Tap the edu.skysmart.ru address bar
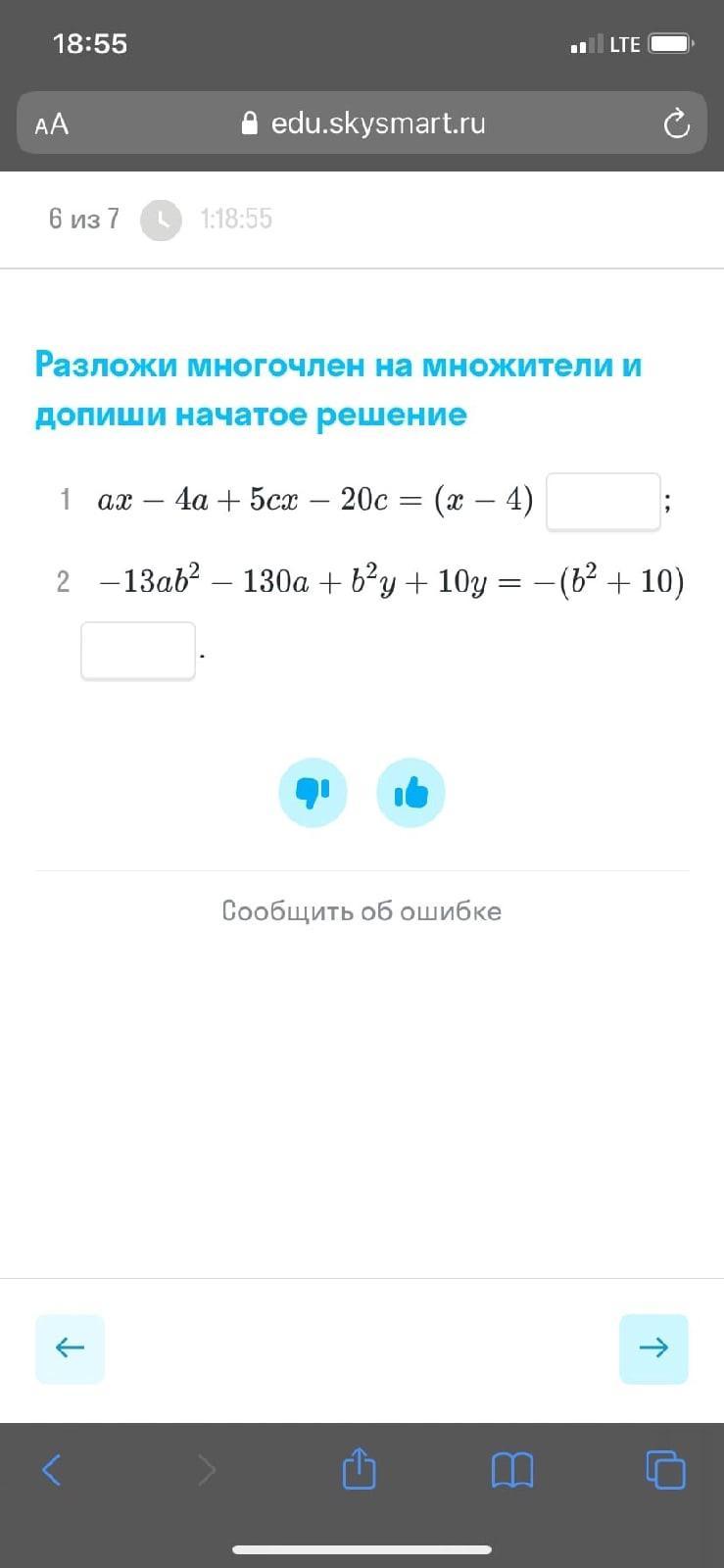The image size is (724, 1568). (x=362, y=123)
